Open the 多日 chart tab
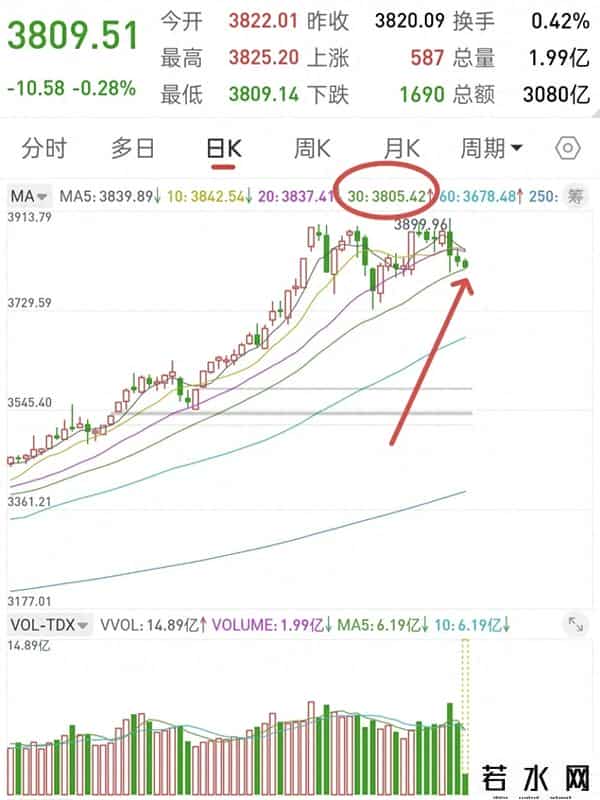Viewport: 600px width, 800px height. 133,149
